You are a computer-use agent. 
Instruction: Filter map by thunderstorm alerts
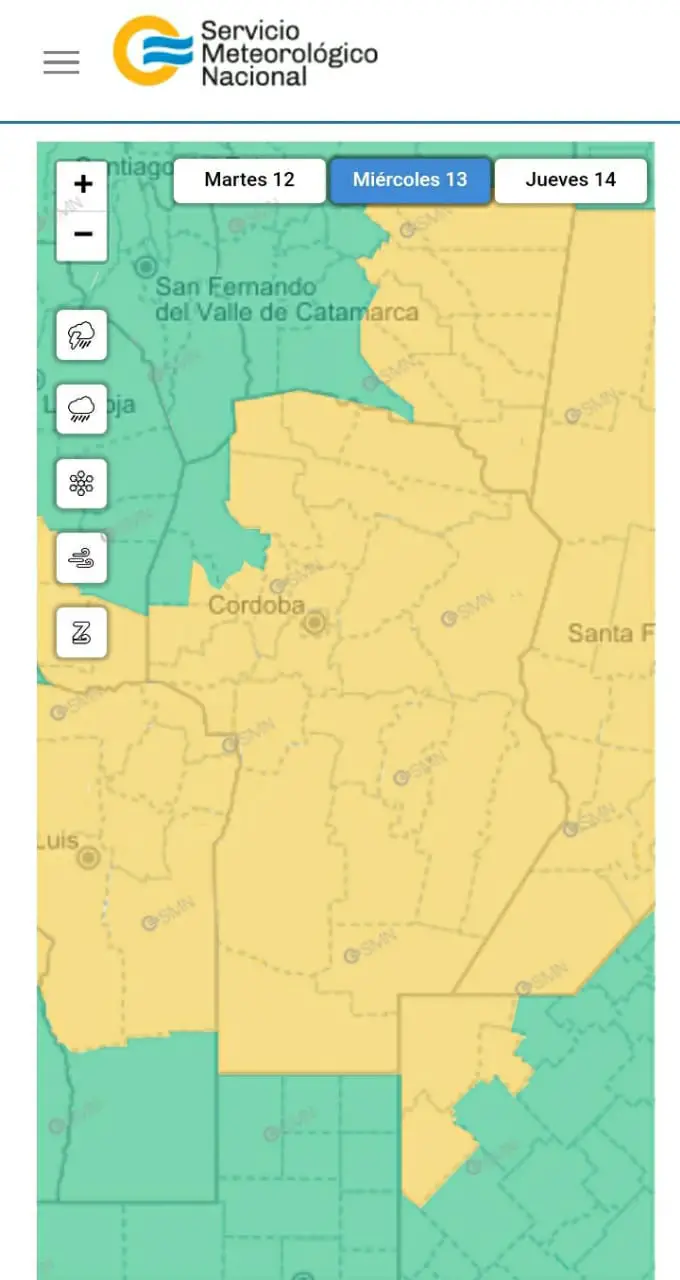[x=81, y=335]
